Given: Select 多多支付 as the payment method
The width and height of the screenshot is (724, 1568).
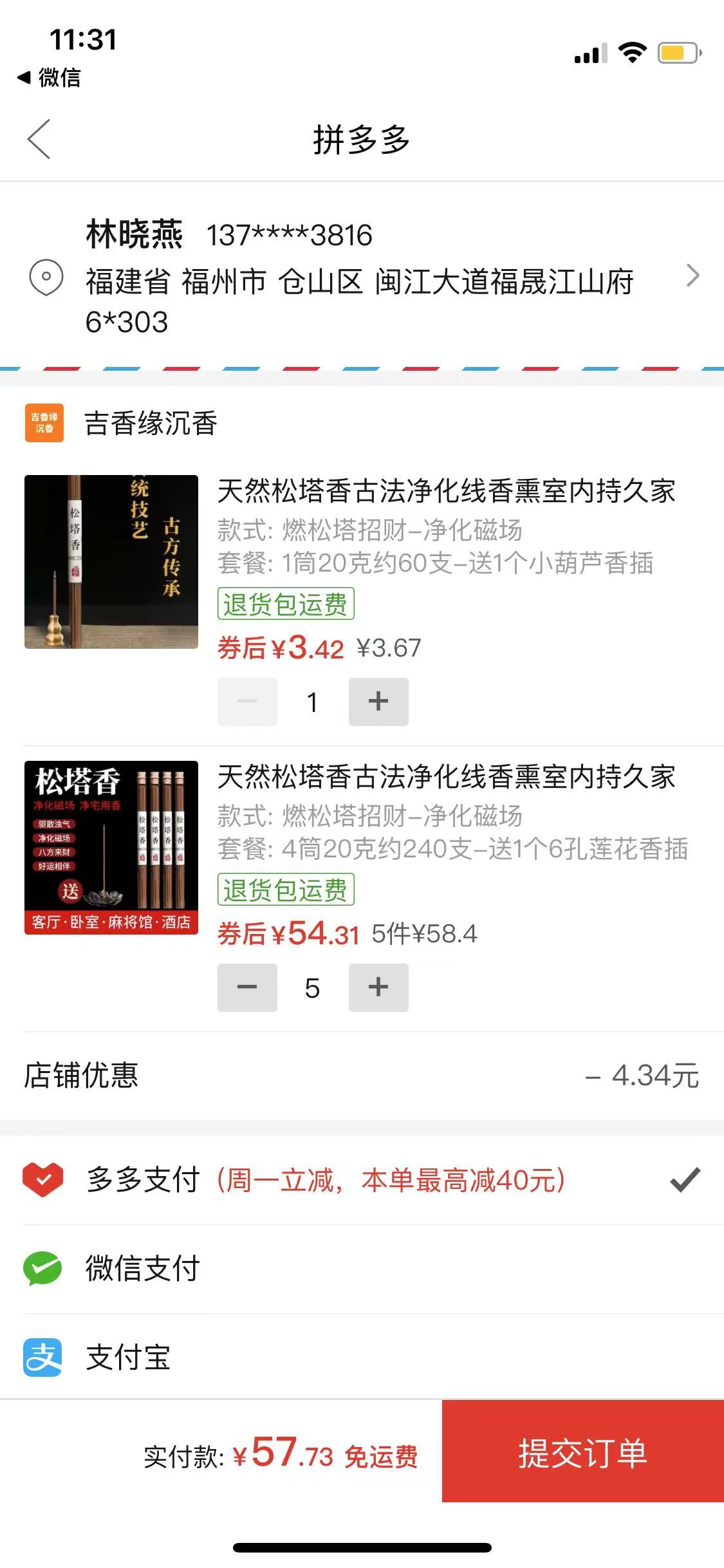Looking at the screenshot, I should pos(360,1180).
